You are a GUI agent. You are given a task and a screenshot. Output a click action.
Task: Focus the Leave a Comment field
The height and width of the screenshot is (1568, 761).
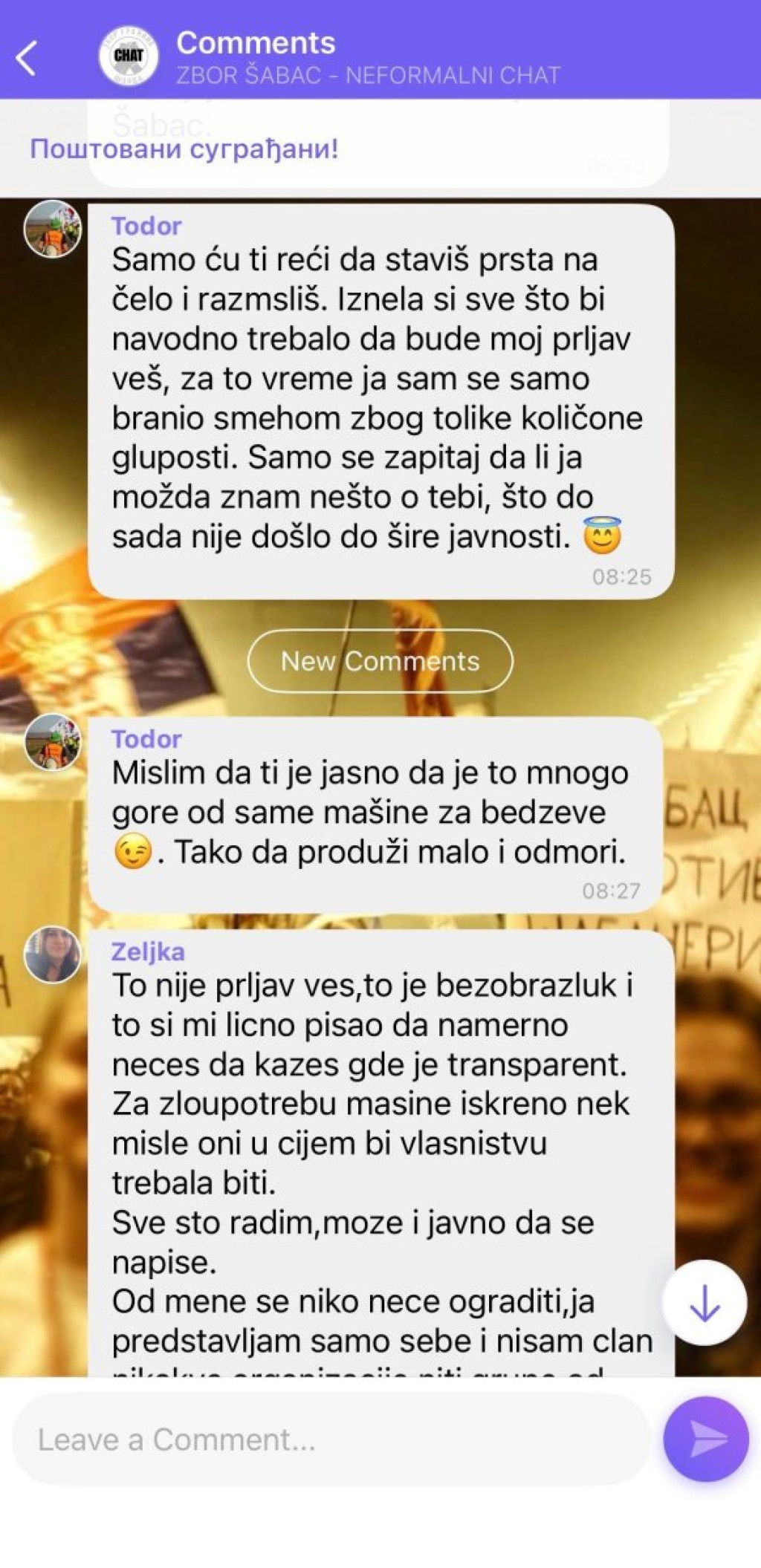[331, 1439]
